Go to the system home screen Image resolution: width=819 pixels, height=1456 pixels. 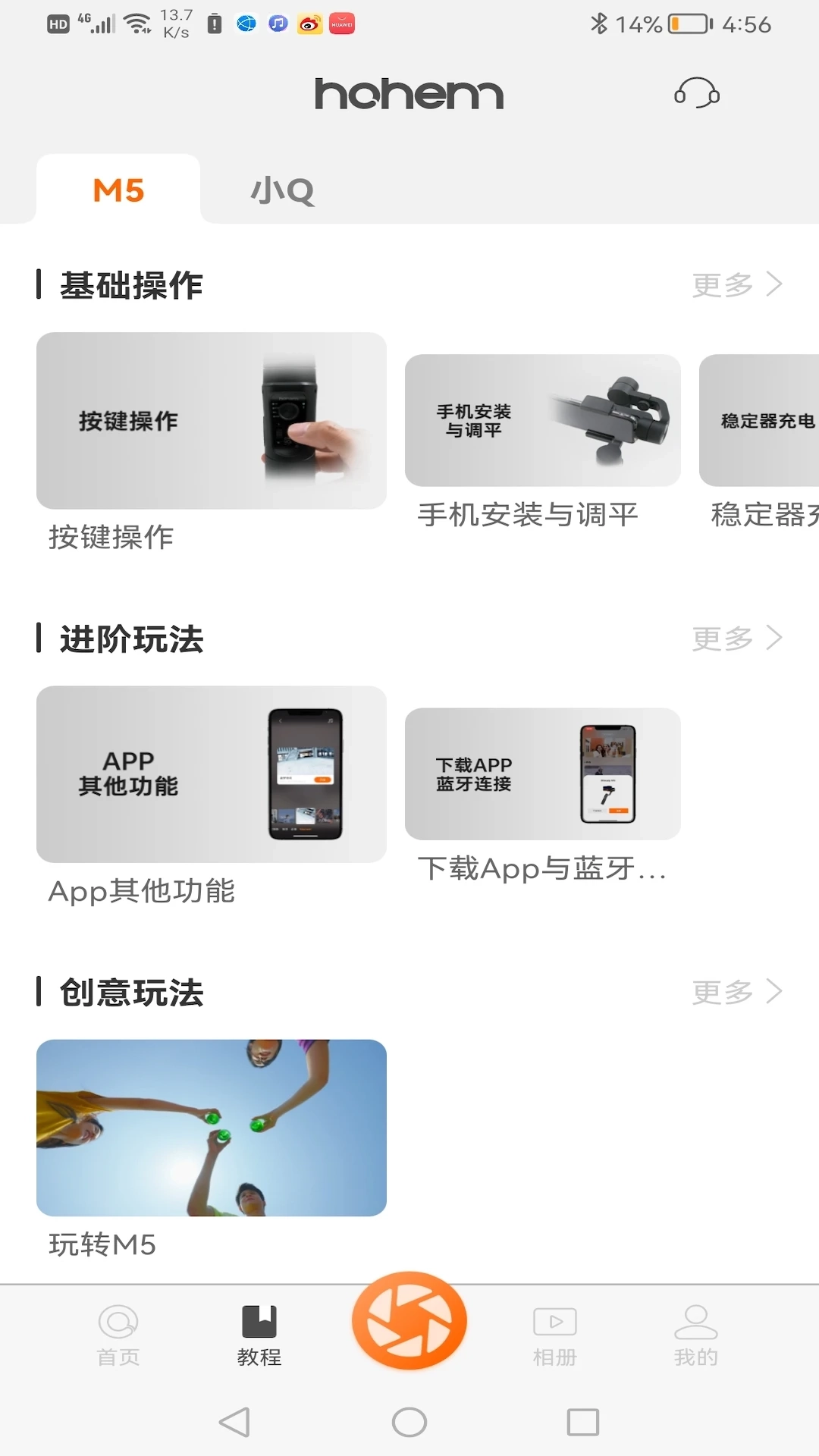point(409,1423)
